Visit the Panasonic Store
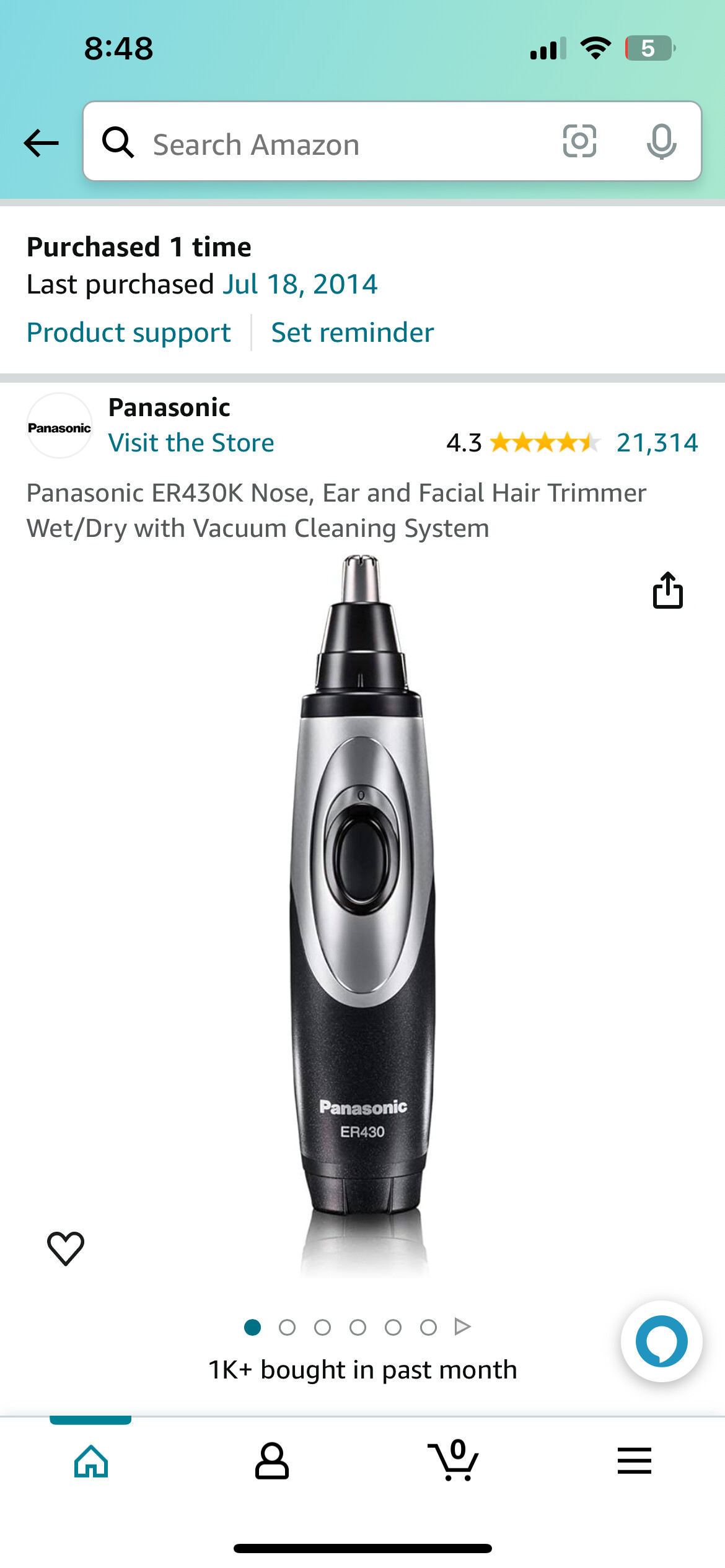725x1568 pixels. pyautogui.click(x=191, y=443)
